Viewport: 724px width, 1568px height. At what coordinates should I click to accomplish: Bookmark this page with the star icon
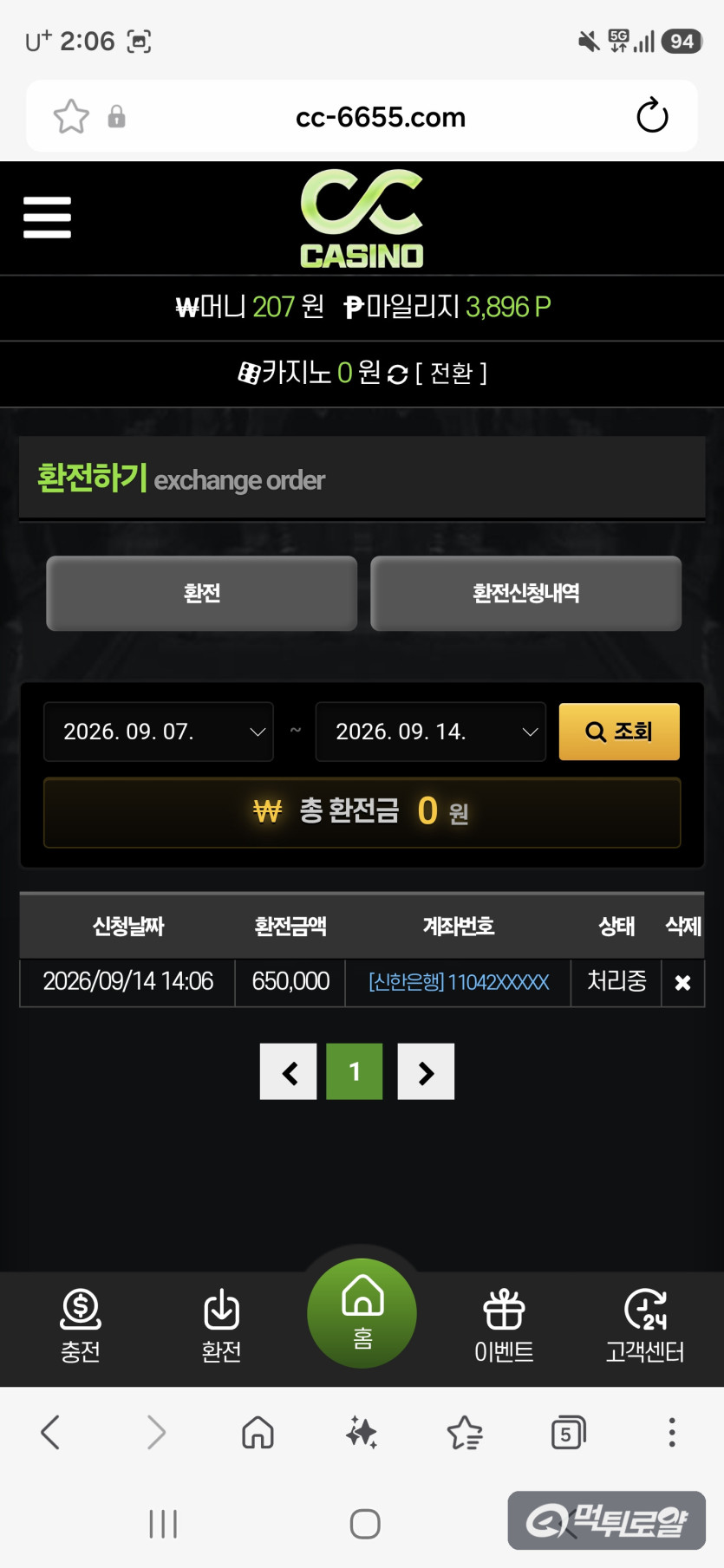[x=71, y=116]
